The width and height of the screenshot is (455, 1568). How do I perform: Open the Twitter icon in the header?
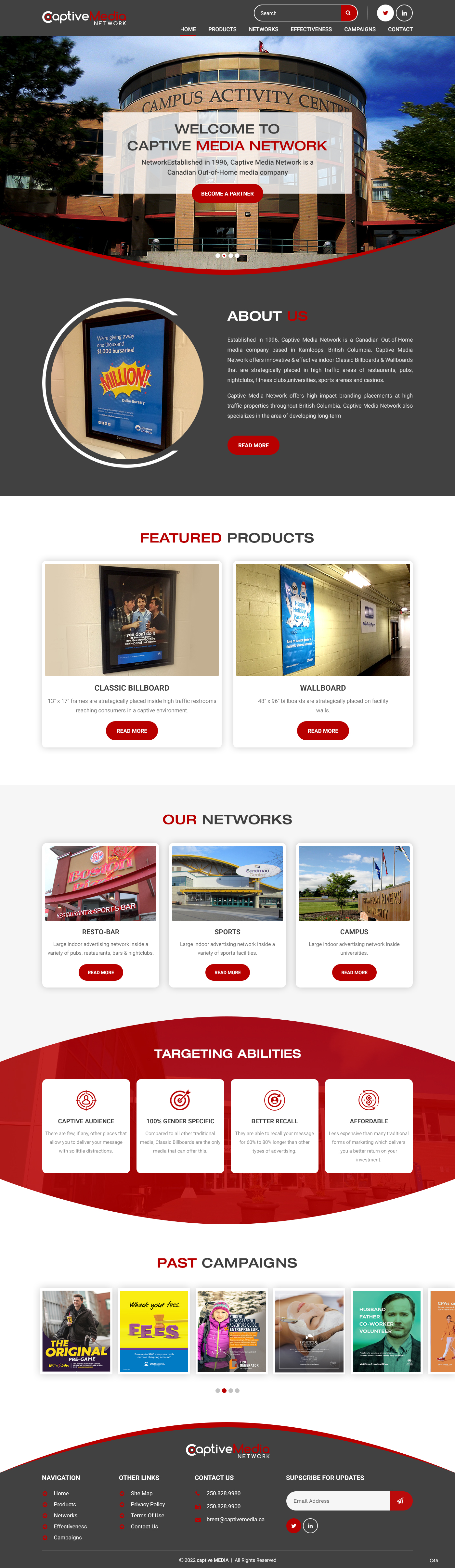[x=385, y=13]
